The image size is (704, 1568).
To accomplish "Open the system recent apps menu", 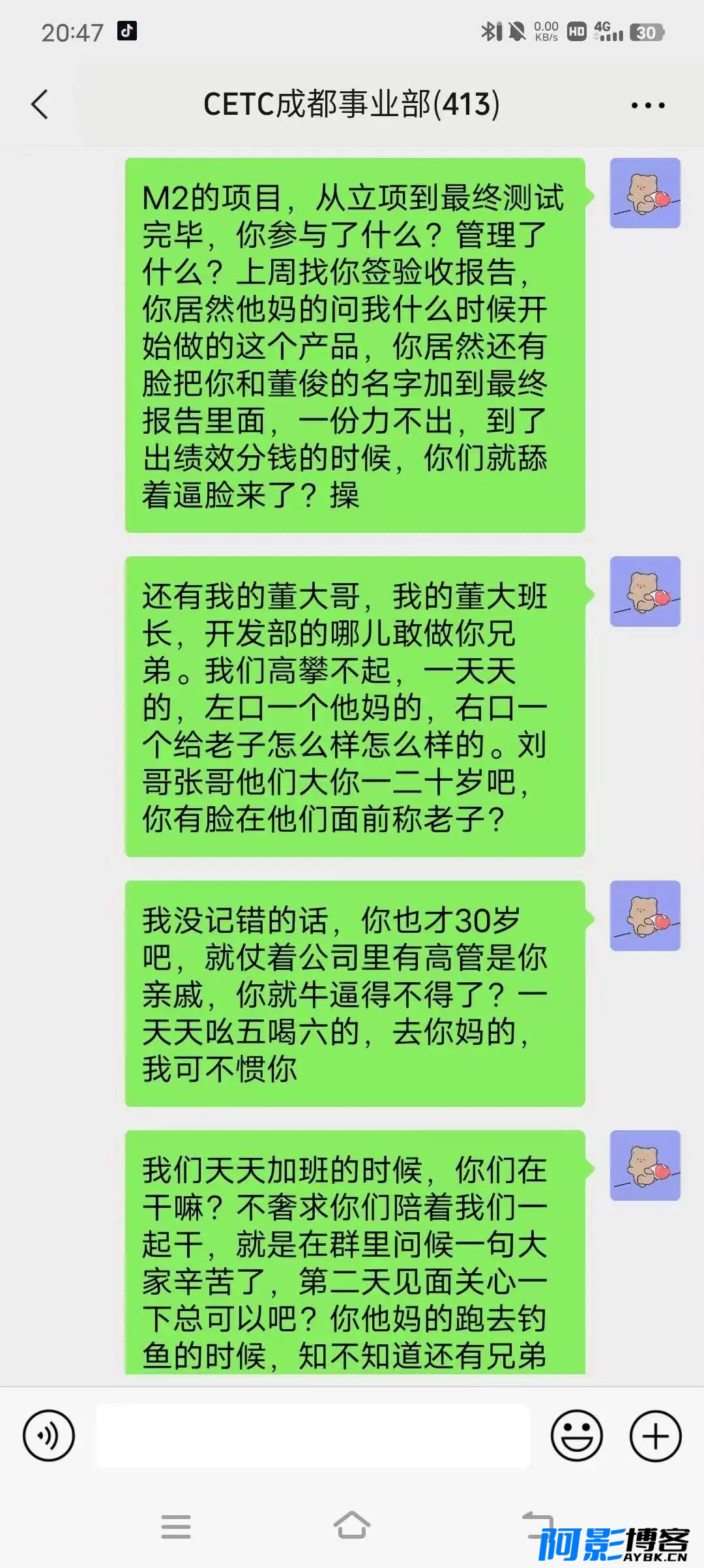I will pyautogui.click(x=176, y=1526).
